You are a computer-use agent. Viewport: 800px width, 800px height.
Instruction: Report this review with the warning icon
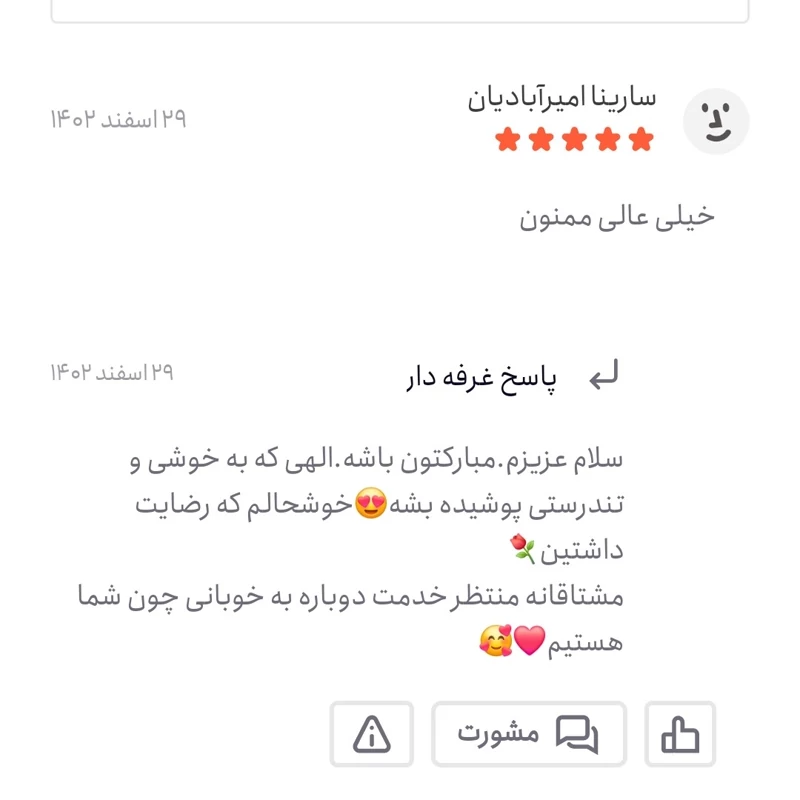[x=372, y=735]
